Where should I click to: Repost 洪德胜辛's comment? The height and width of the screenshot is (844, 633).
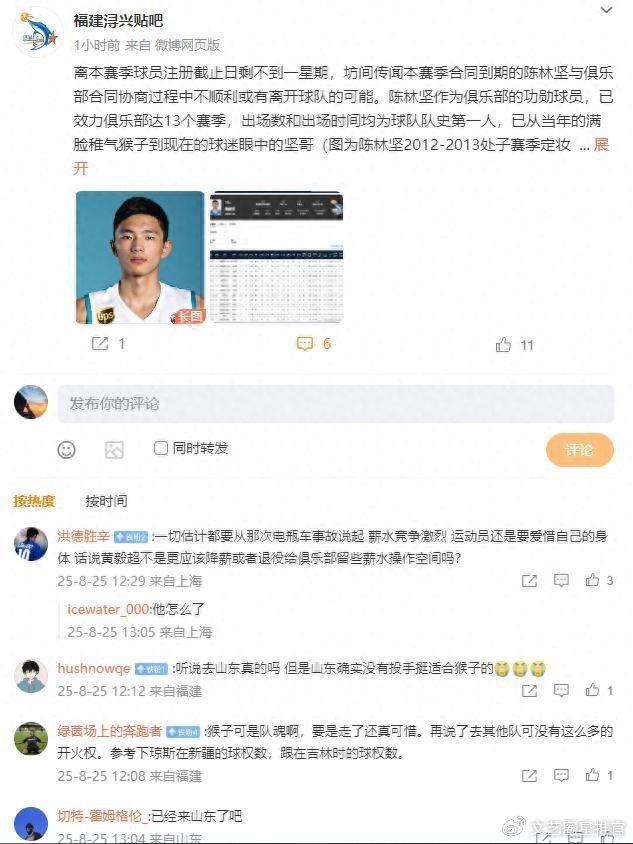pyautogui.click(x=529, y=580)
